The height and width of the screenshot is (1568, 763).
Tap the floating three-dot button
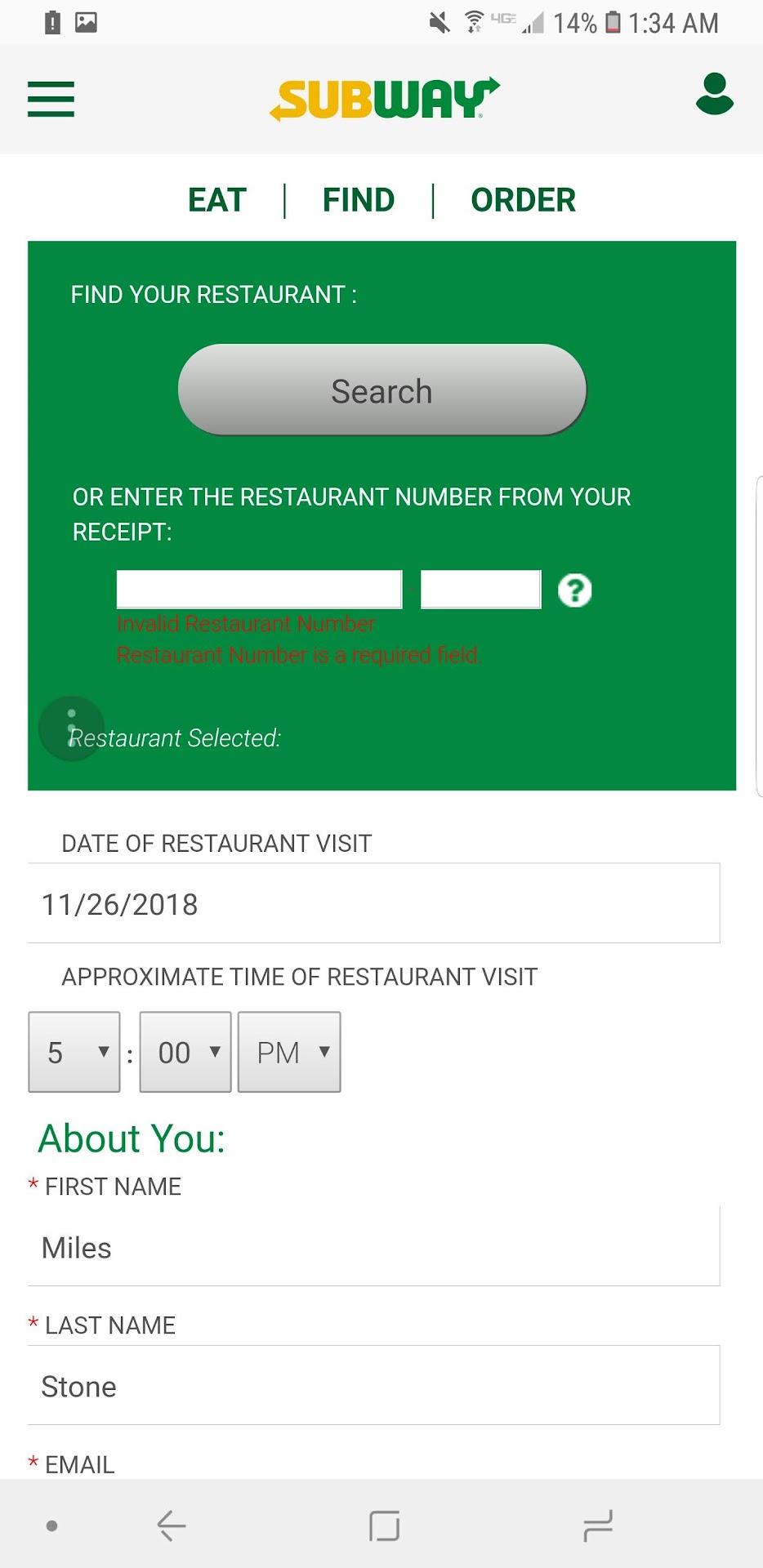(72, 728)
